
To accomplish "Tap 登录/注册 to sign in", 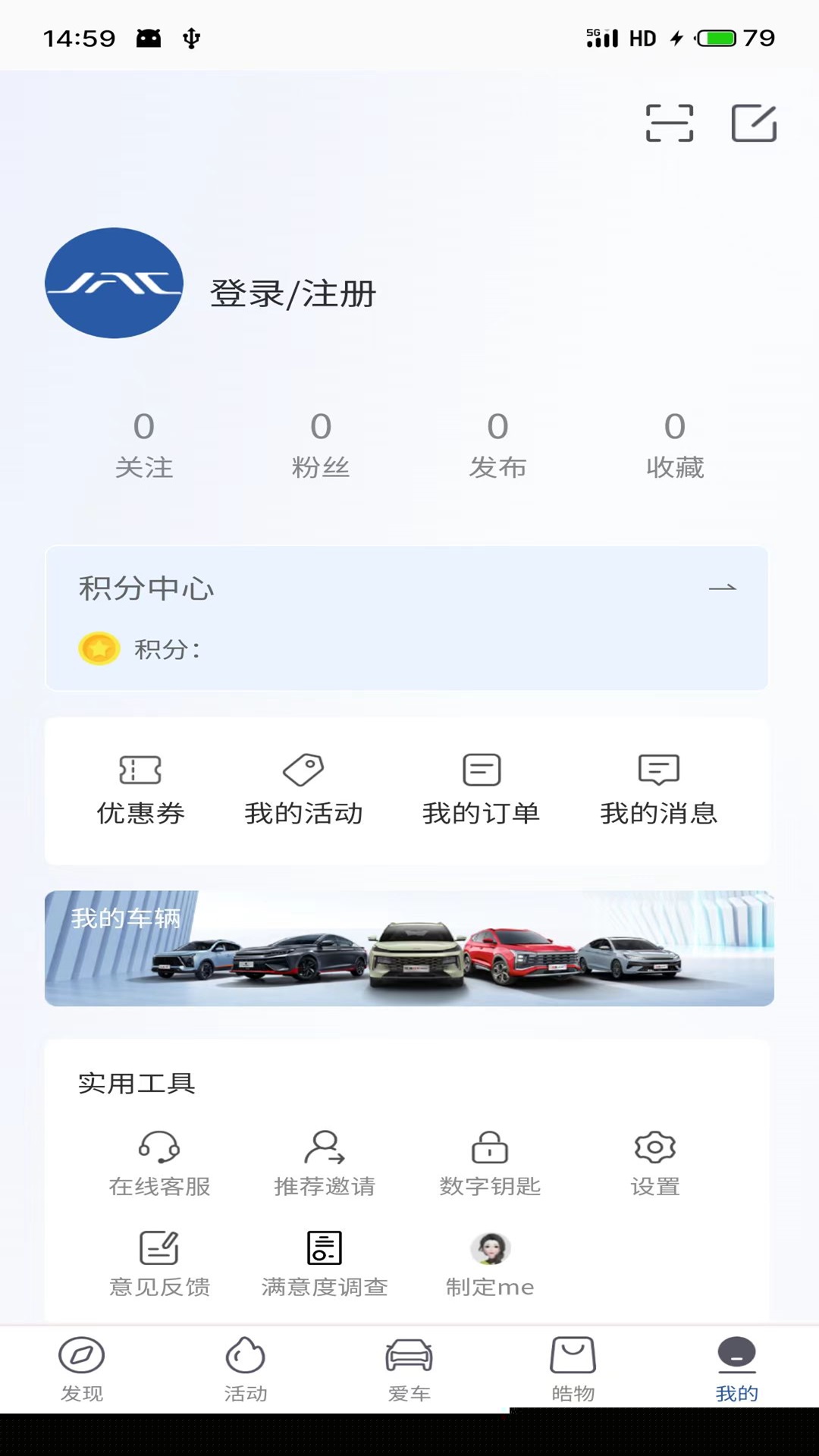I will [293, 294].
